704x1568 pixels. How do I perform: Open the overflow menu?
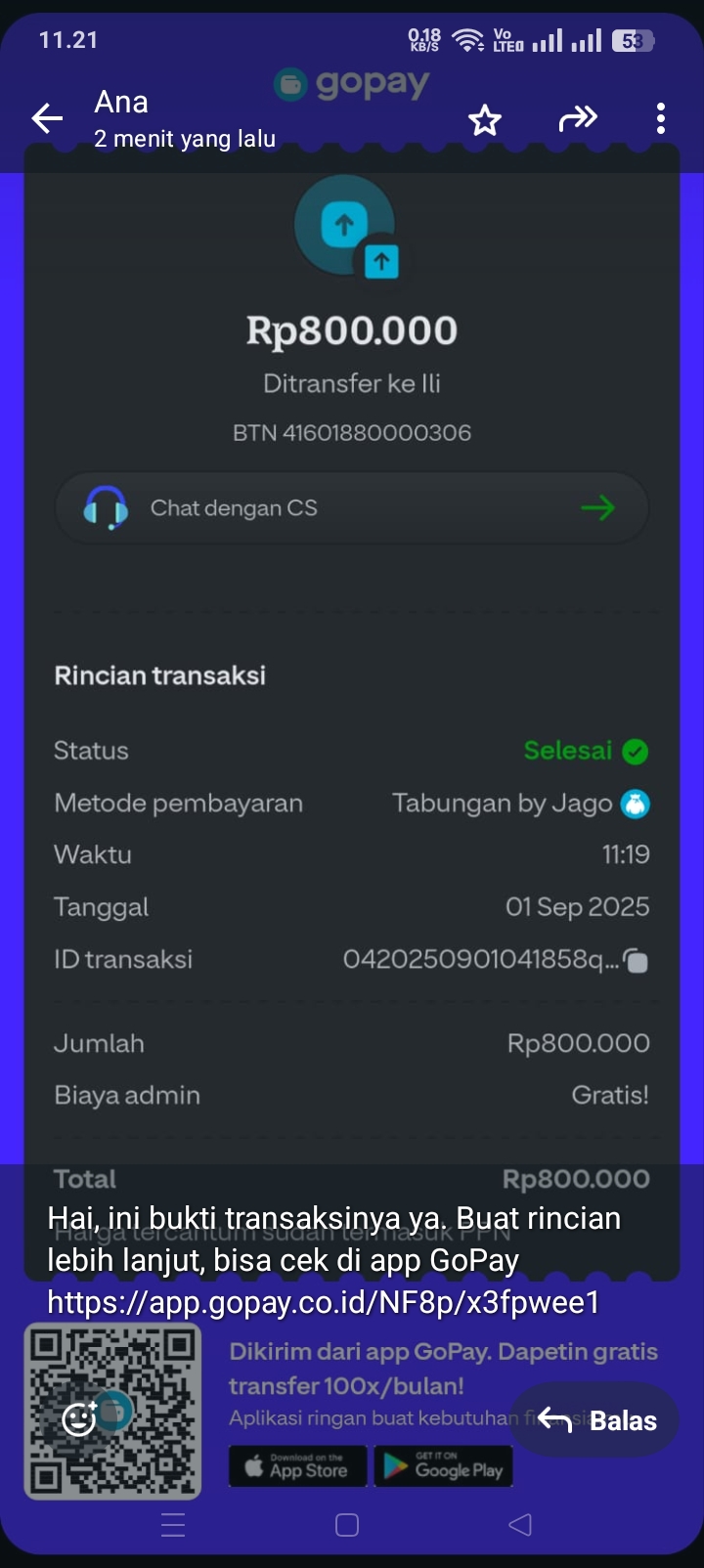click(x=661, y=118)
